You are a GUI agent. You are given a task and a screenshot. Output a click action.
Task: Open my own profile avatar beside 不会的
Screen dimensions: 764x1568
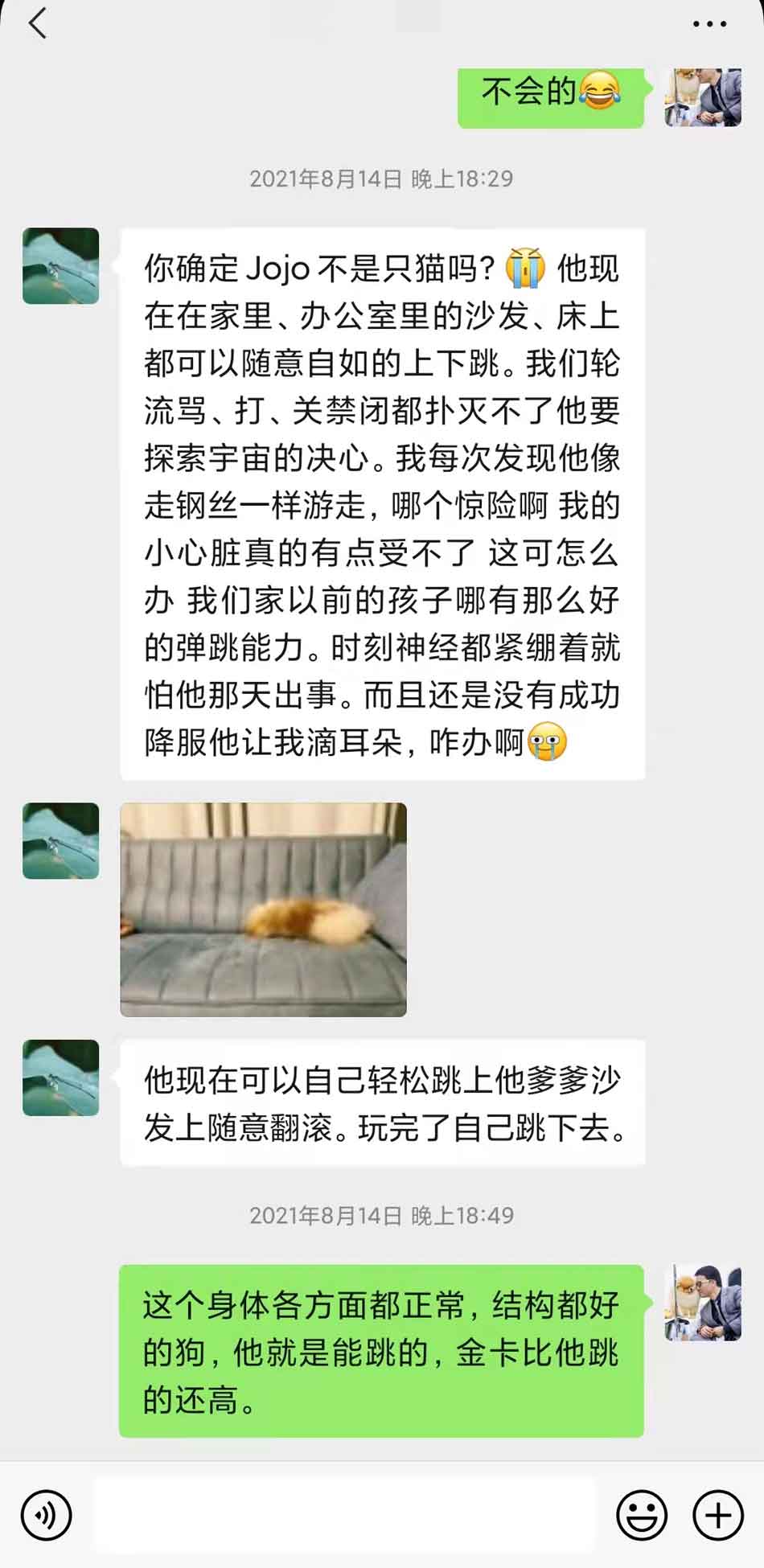click(702, 96)
